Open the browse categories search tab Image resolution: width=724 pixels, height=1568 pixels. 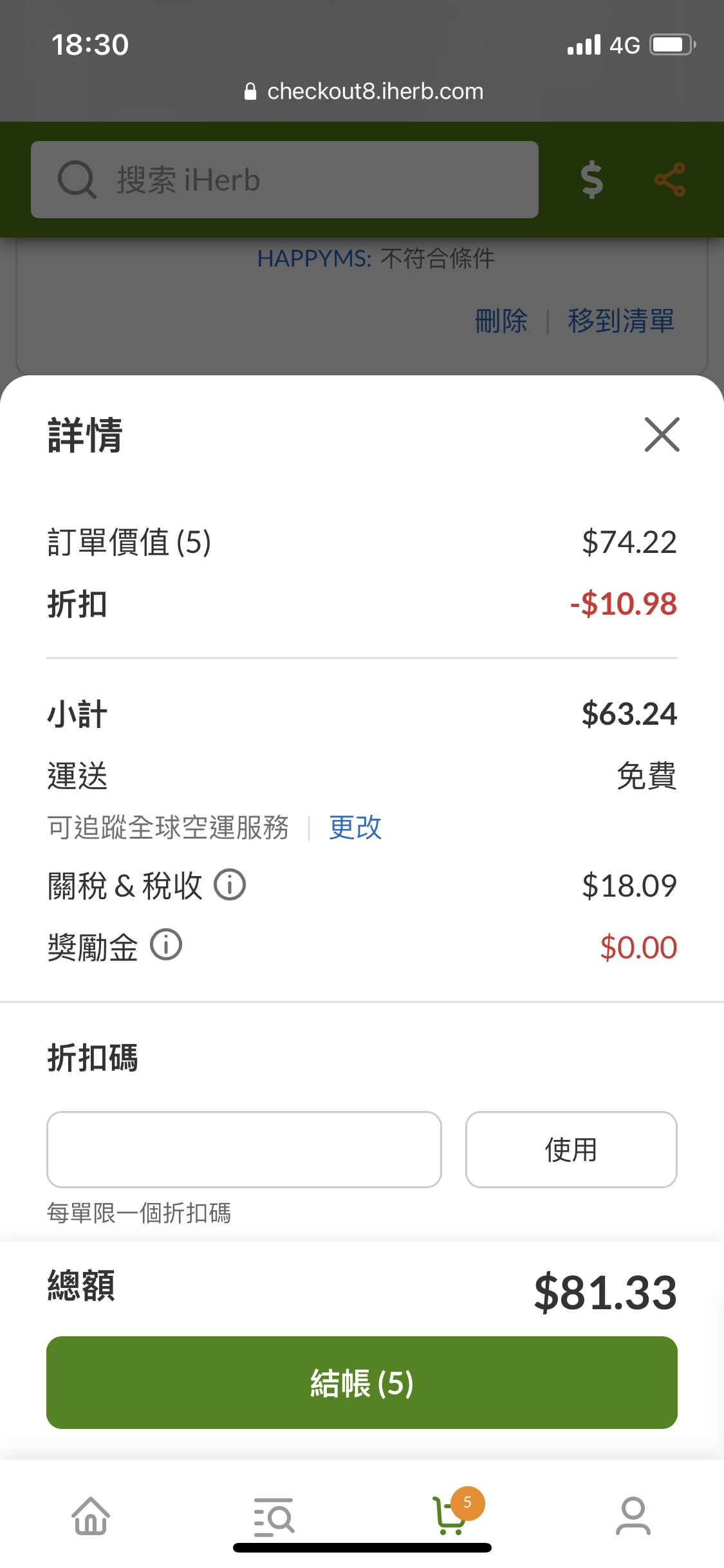[x=274, y=1517]
